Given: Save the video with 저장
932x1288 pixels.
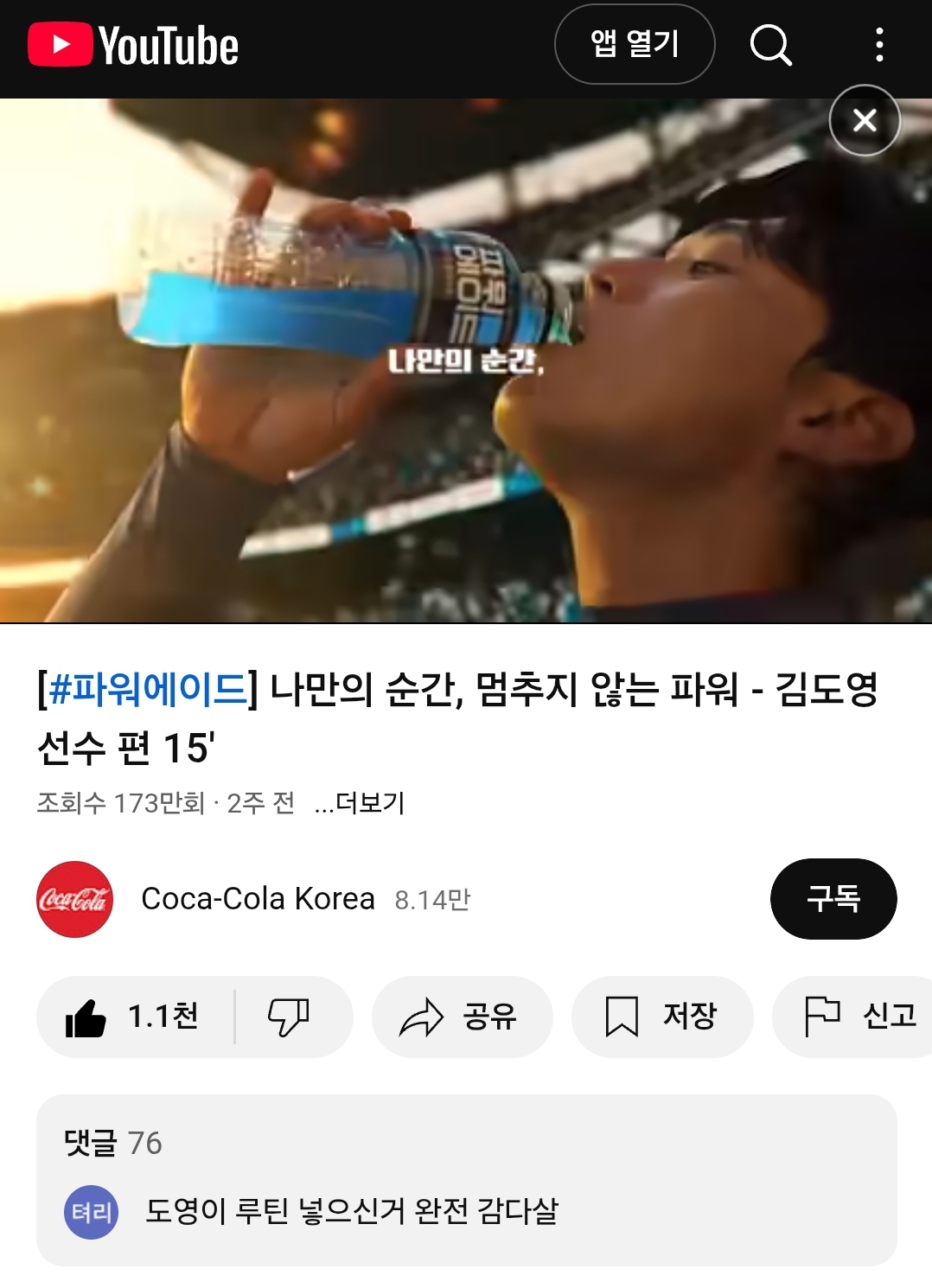Looking at the screenshot, I should tap(661, 1017).
